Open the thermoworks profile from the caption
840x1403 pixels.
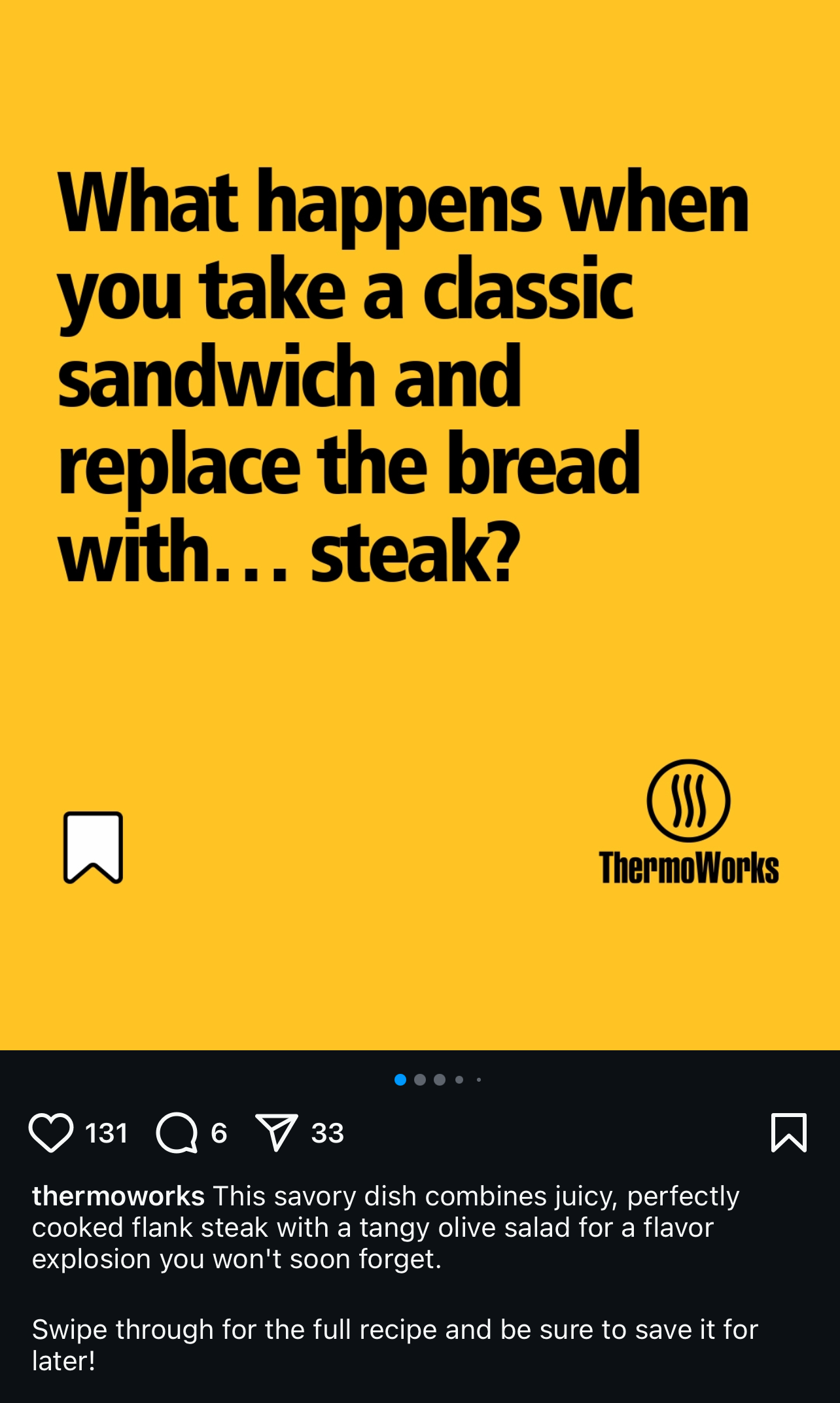118,1196
